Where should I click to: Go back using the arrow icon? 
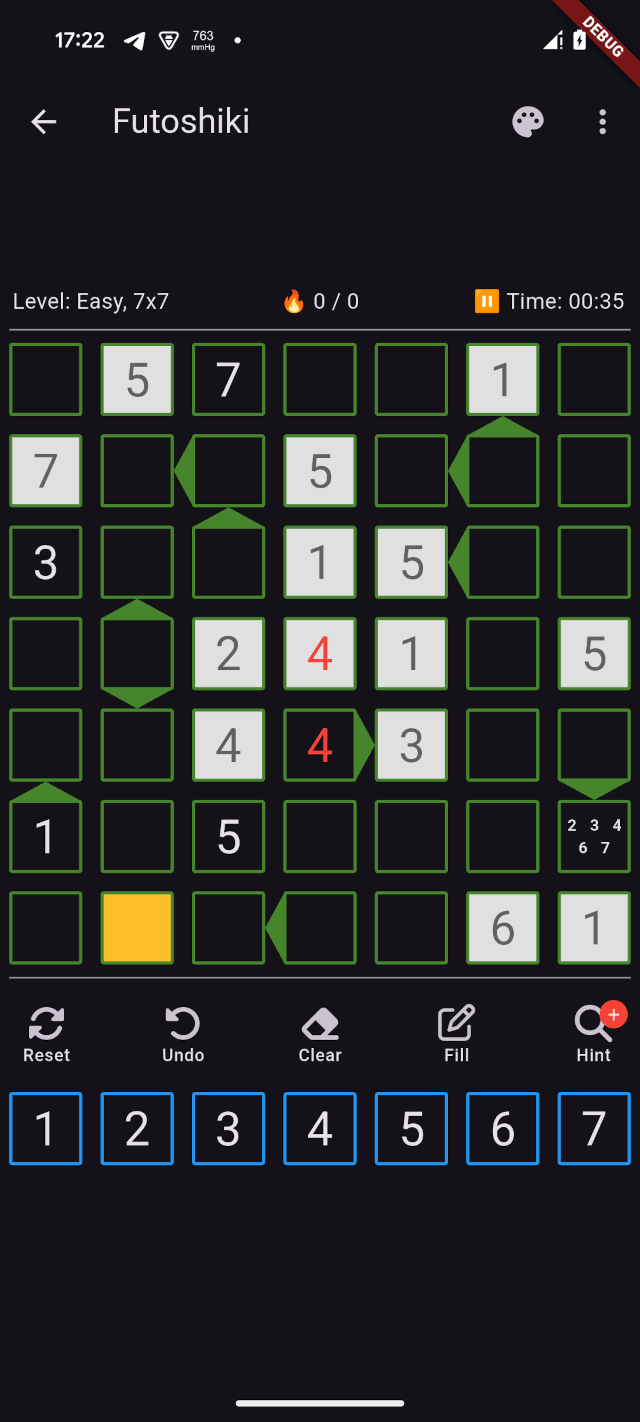[43, 122]
